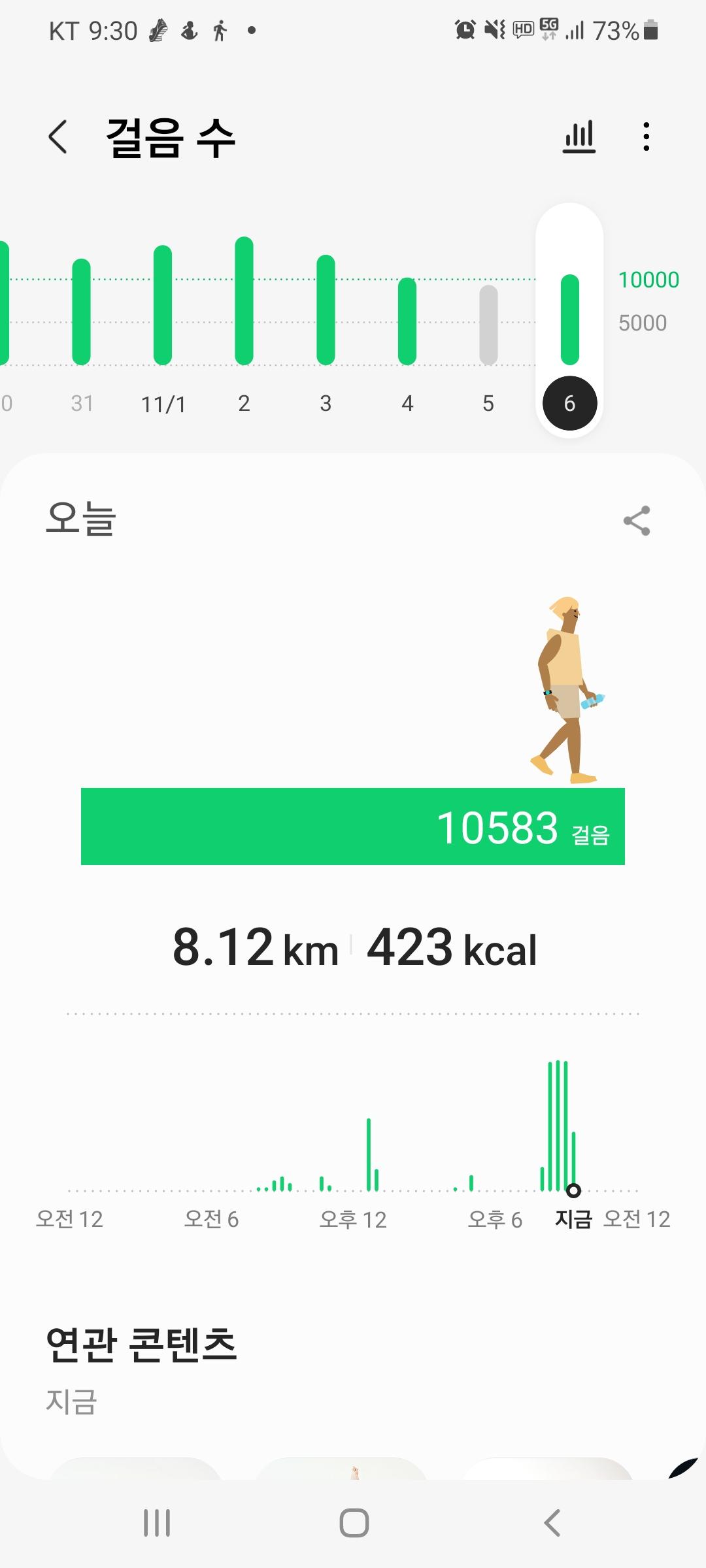
Task: Open the recent apps view
Action: pyautogui.click(x=157, y=1523)
